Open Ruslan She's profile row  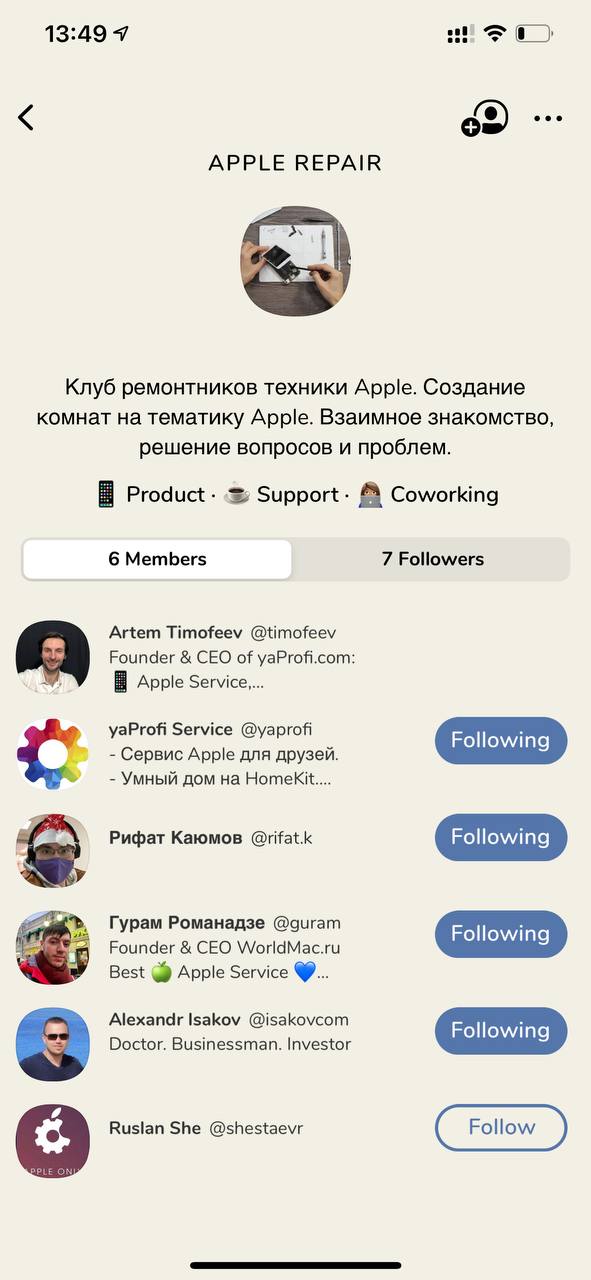click(220, 1141)
